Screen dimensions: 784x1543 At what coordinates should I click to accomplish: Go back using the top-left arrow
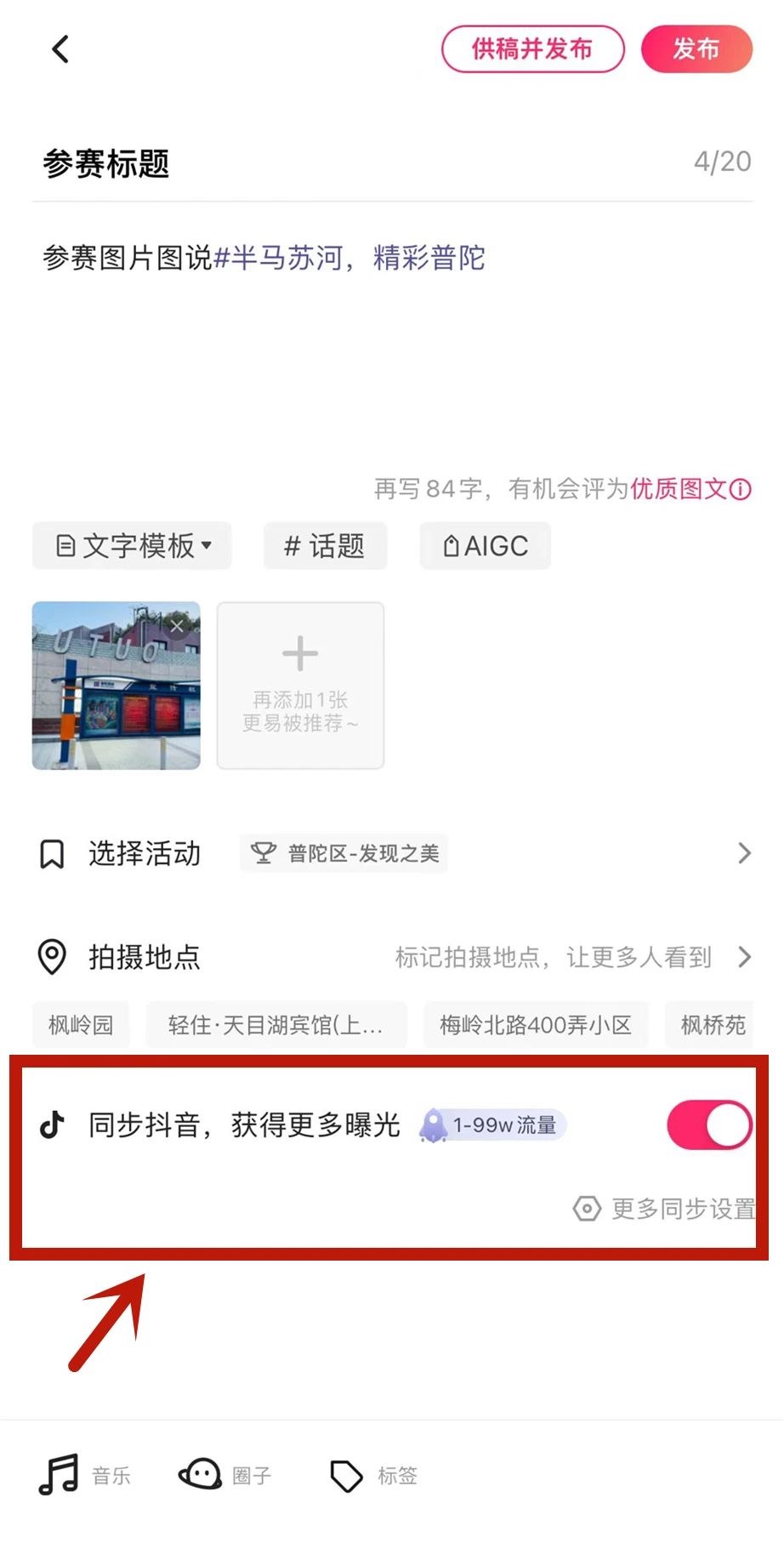click(x=60, y=49)
